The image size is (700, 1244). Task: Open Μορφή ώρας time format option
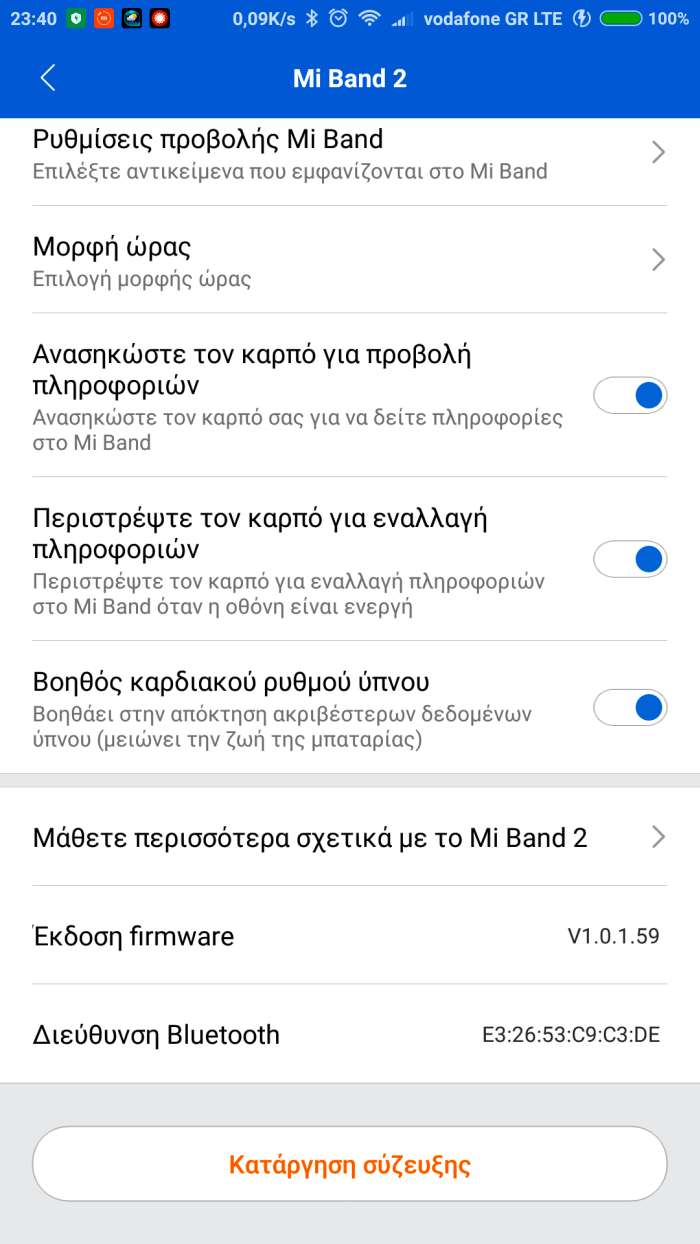(350, 260)
